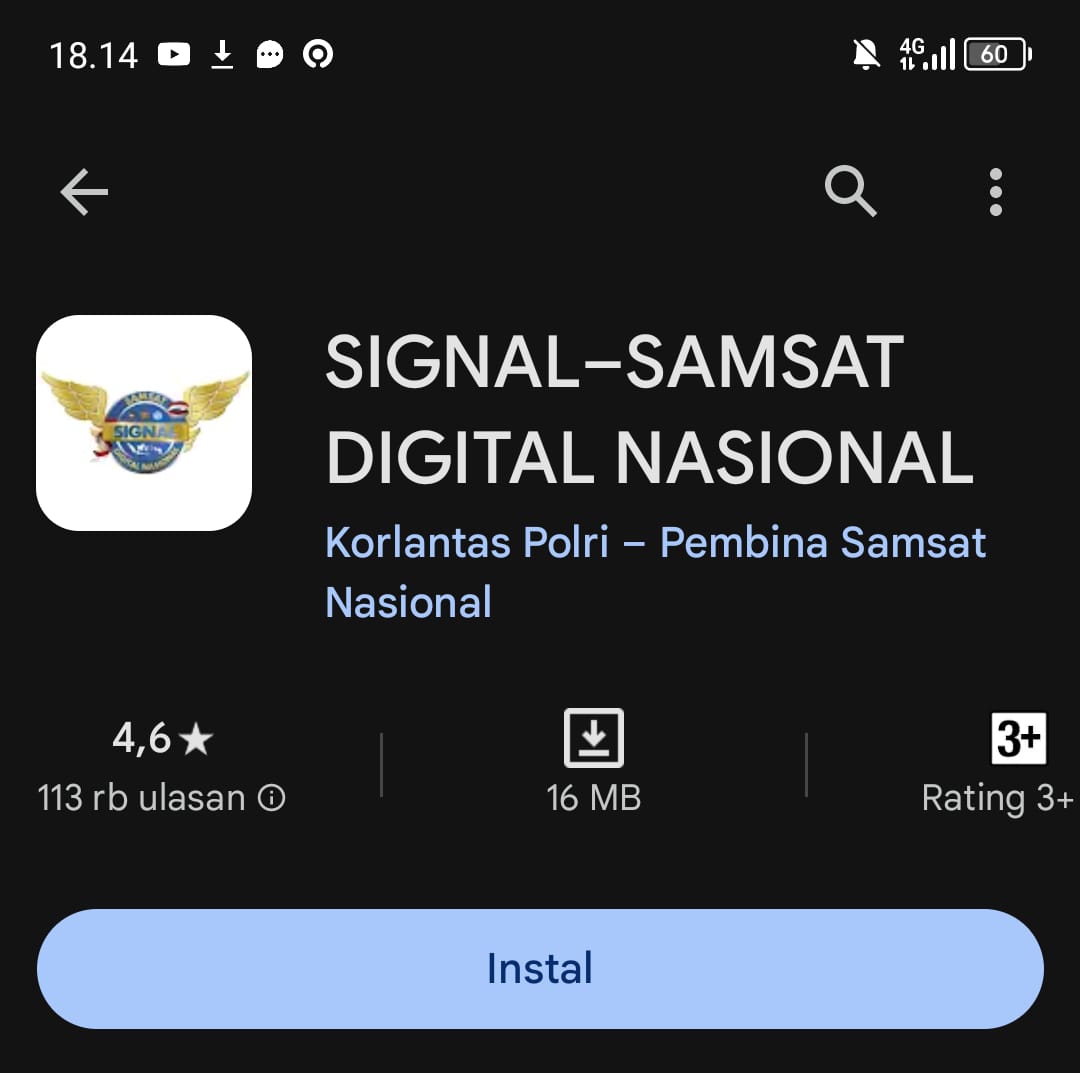Open the three-dot overflow menu

pyautogui.click(x=995, y=191)
